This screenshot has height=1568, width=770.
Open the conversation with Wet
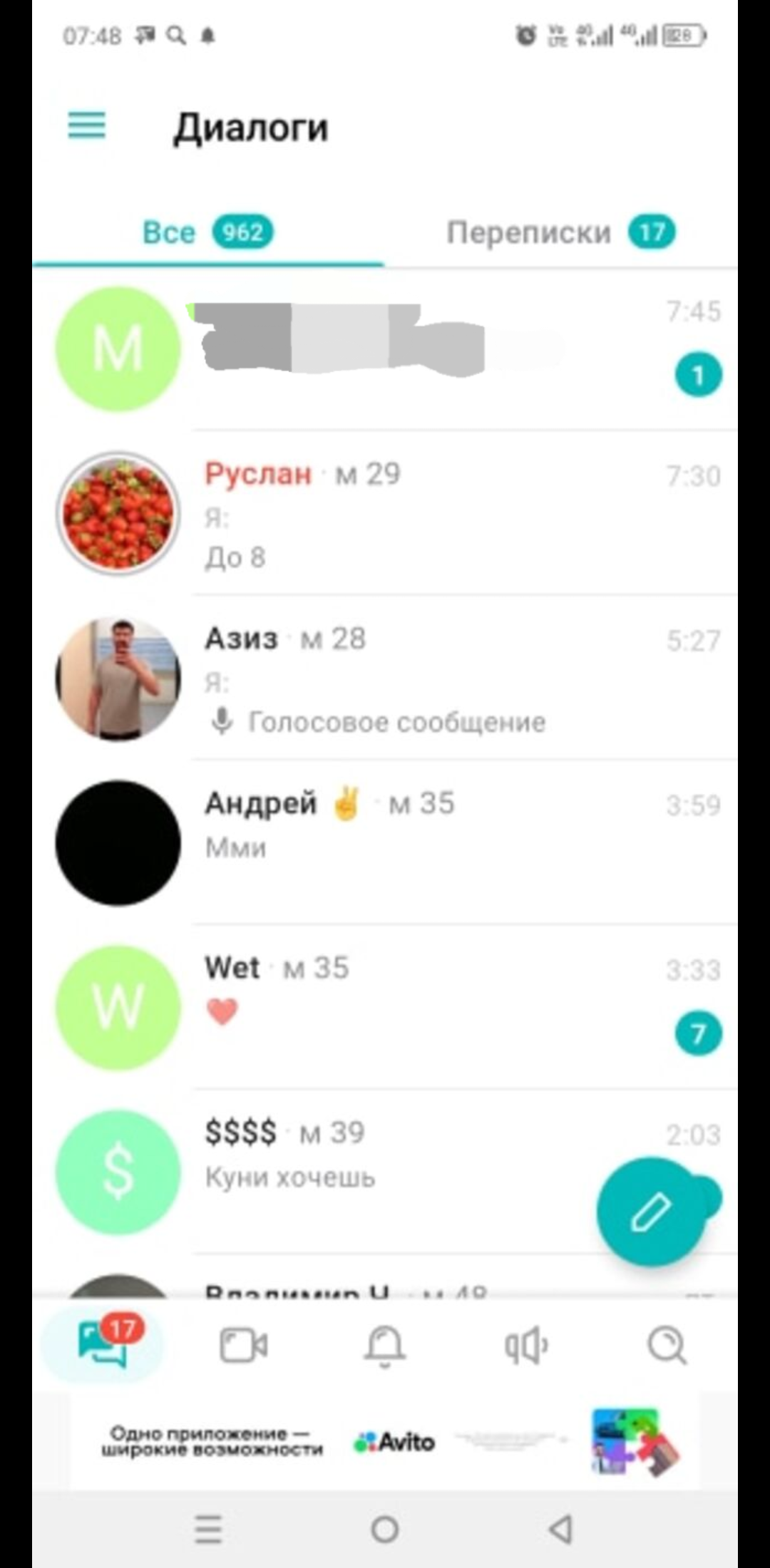(385, 1007)
